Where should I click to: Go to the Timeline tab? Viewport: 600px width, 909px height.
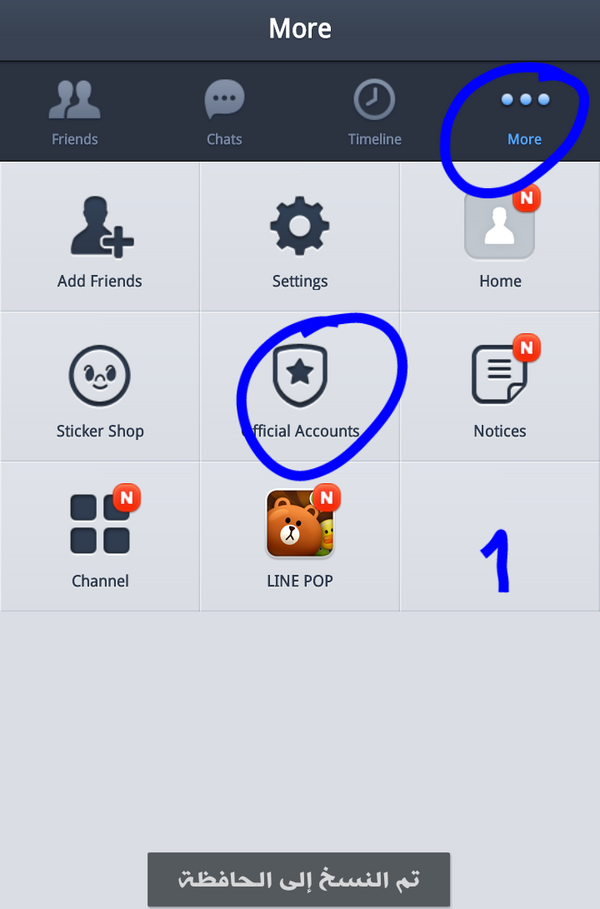374,113
